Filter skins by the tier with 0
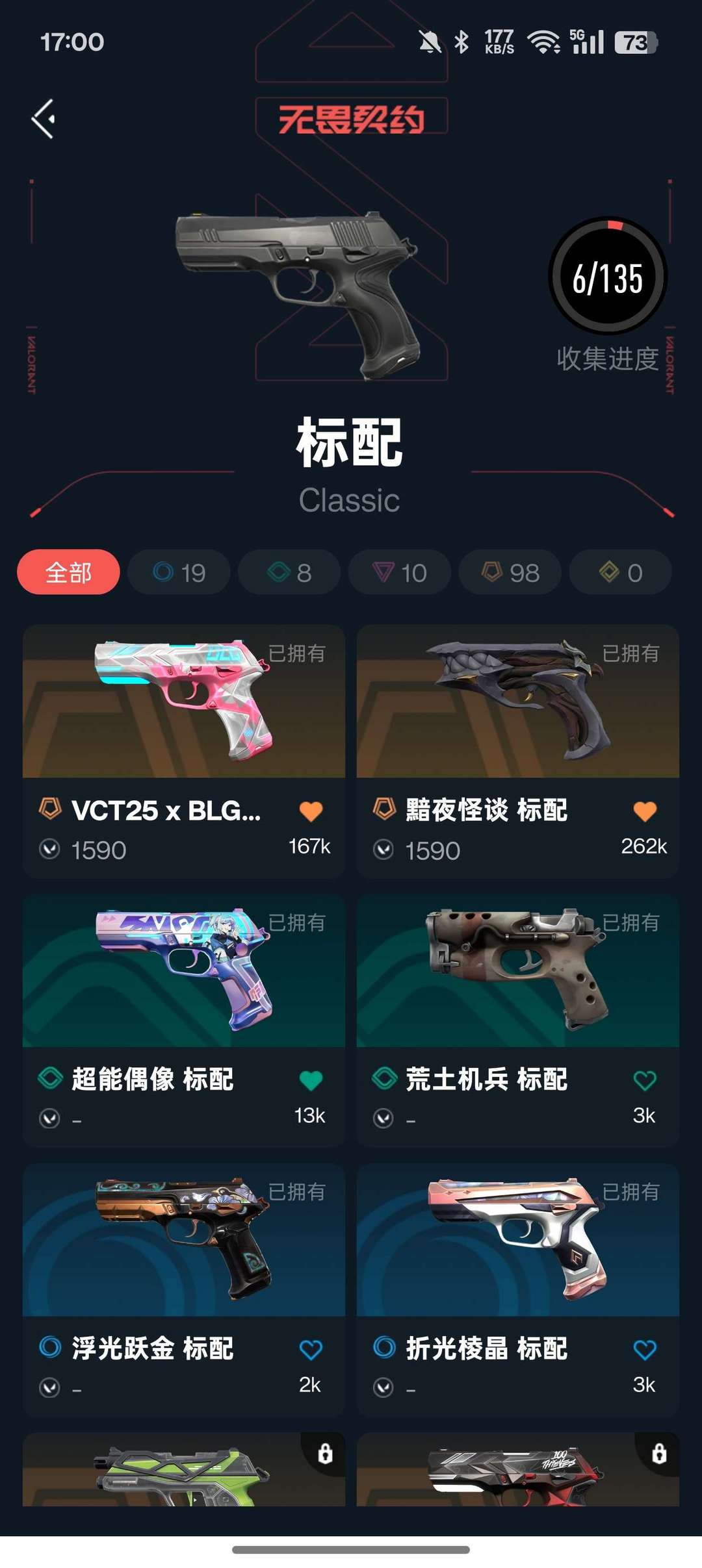This screenshot has height=1568, width=702. pyautogui.click(x=620, y=572)
